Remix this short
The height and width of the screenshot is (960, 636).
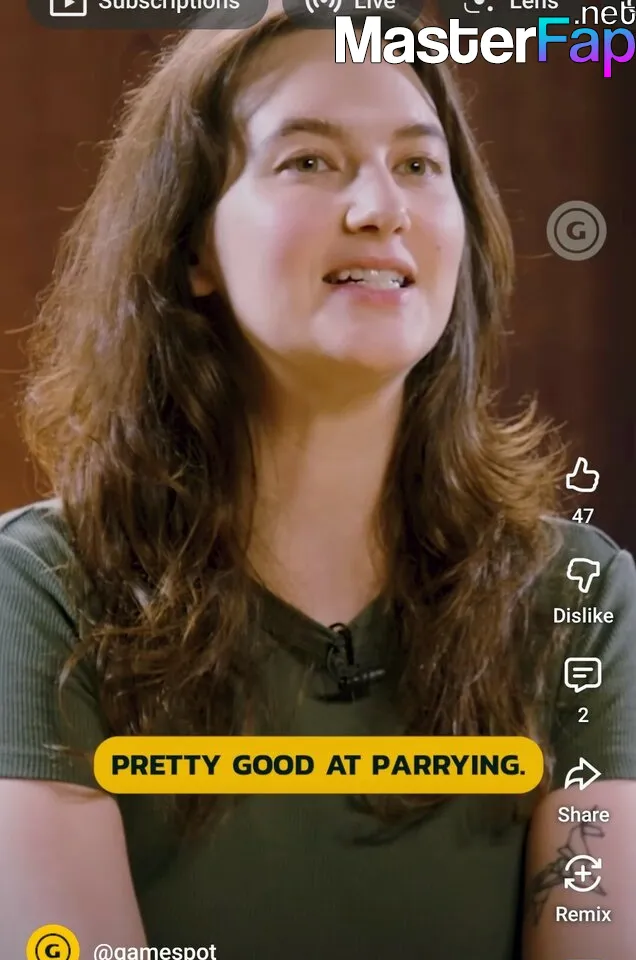[x=582, y=875]
